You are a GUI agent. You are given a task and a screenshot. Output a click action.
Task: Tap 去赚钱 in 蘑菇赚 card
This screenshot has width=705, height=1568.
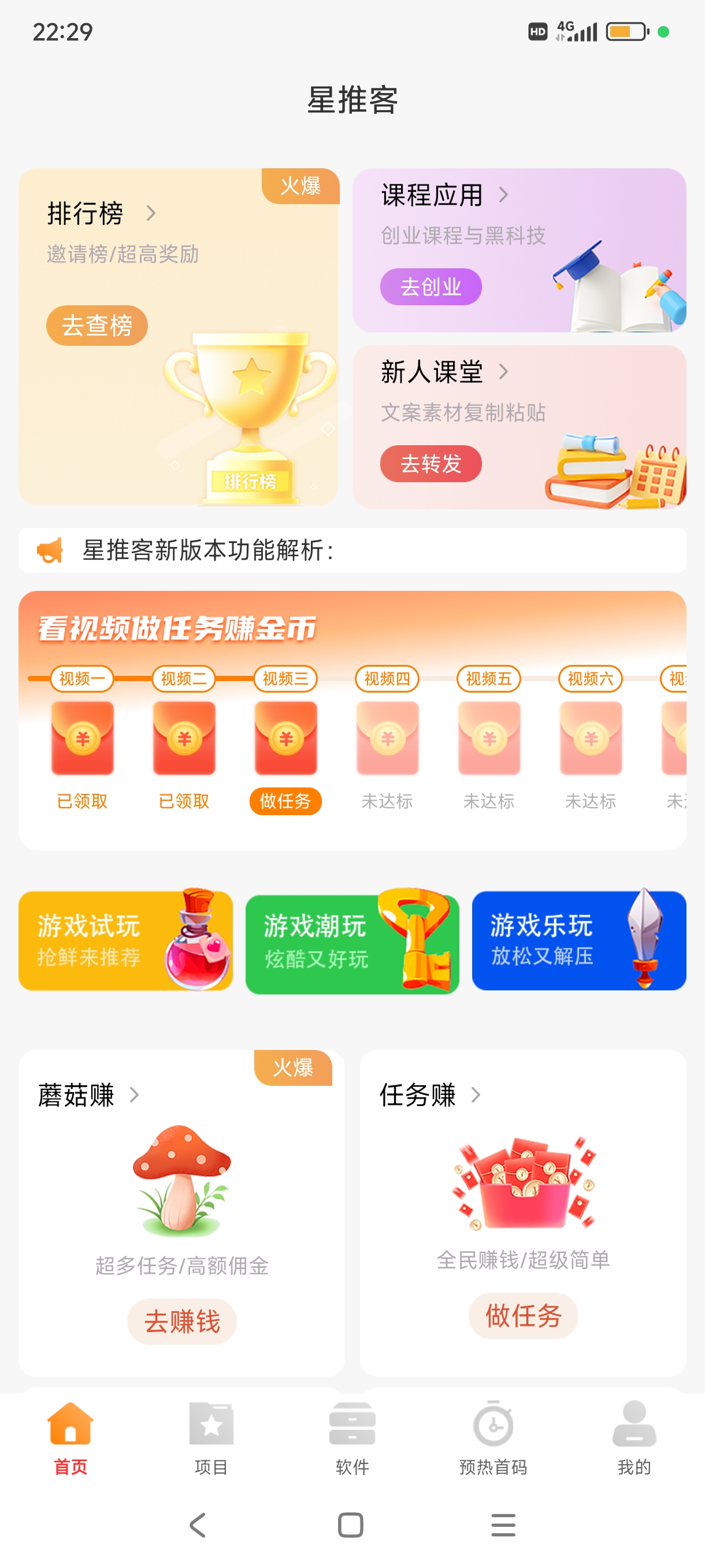point(182,1322)
